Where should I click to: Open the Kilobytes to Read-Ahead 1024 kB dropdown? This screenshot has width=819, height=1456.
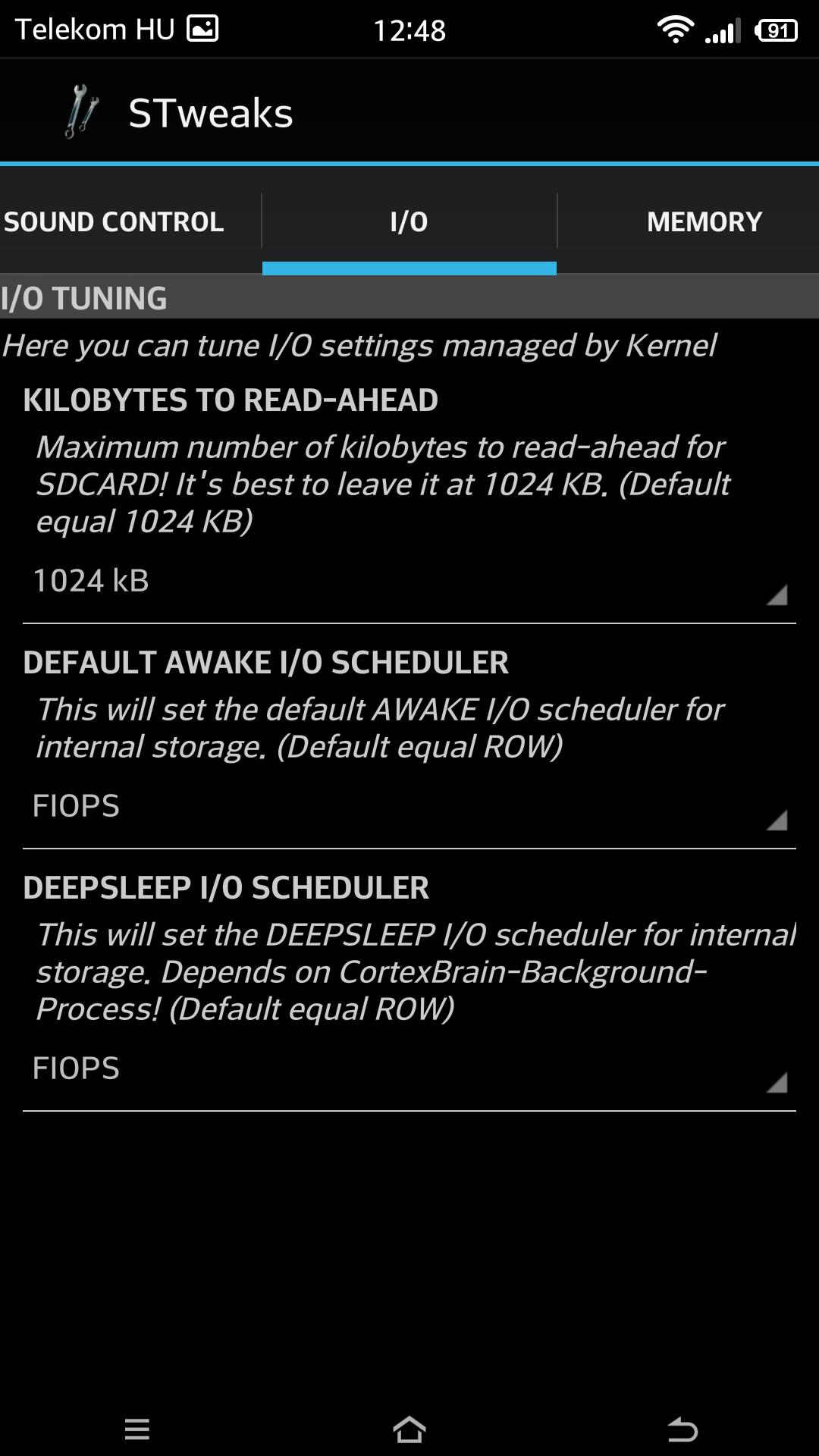[409, 582]
